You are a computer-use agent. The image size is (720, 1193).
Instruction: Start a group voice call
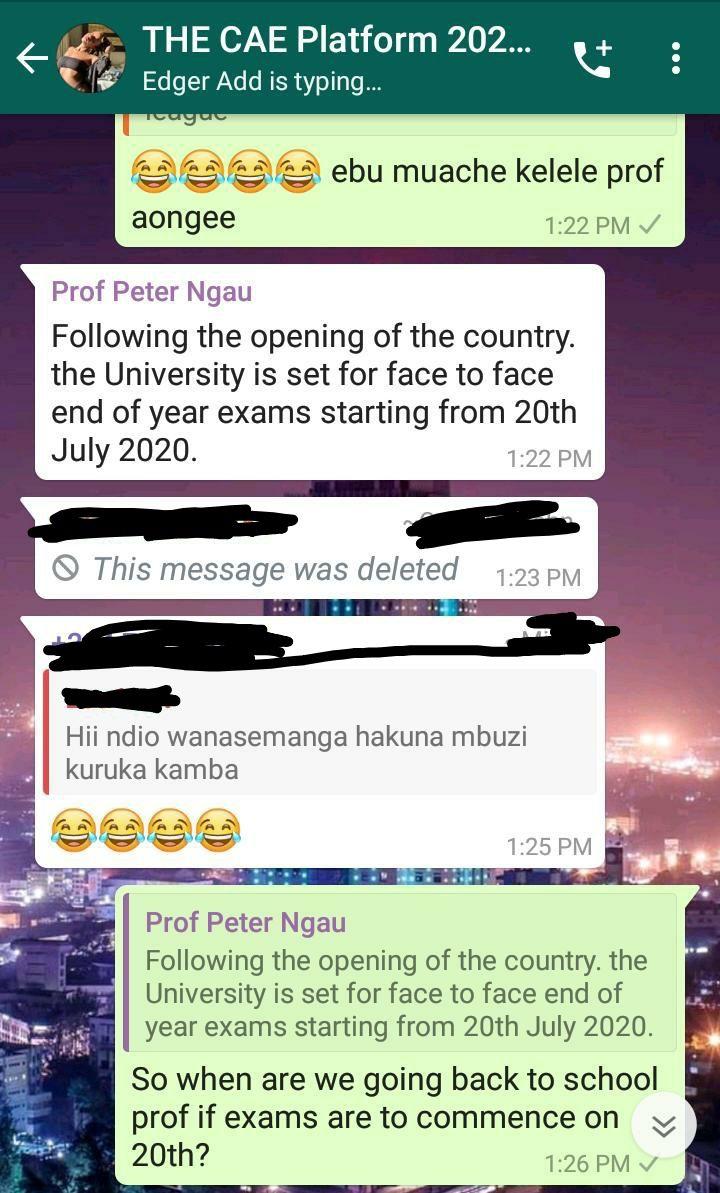(x=592, y=58)
